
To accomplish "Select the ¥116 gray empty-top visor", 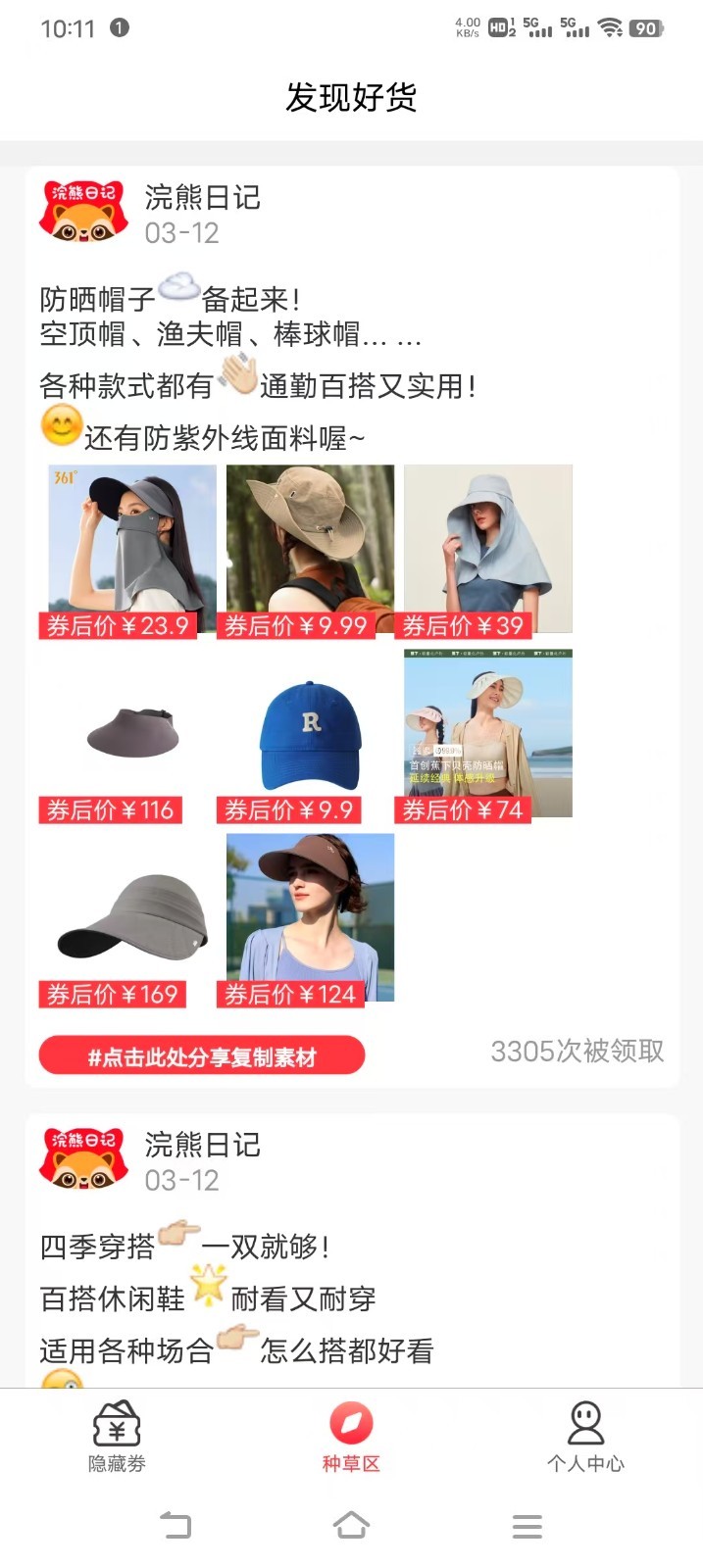I will tap(127, 736).
